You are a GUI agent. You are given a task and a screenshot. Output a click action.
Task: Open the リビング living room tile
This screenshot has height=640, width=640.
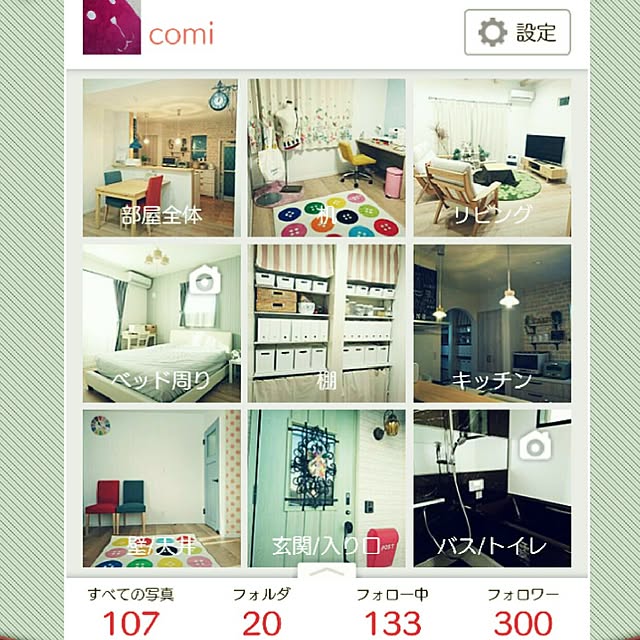[492, 158]
